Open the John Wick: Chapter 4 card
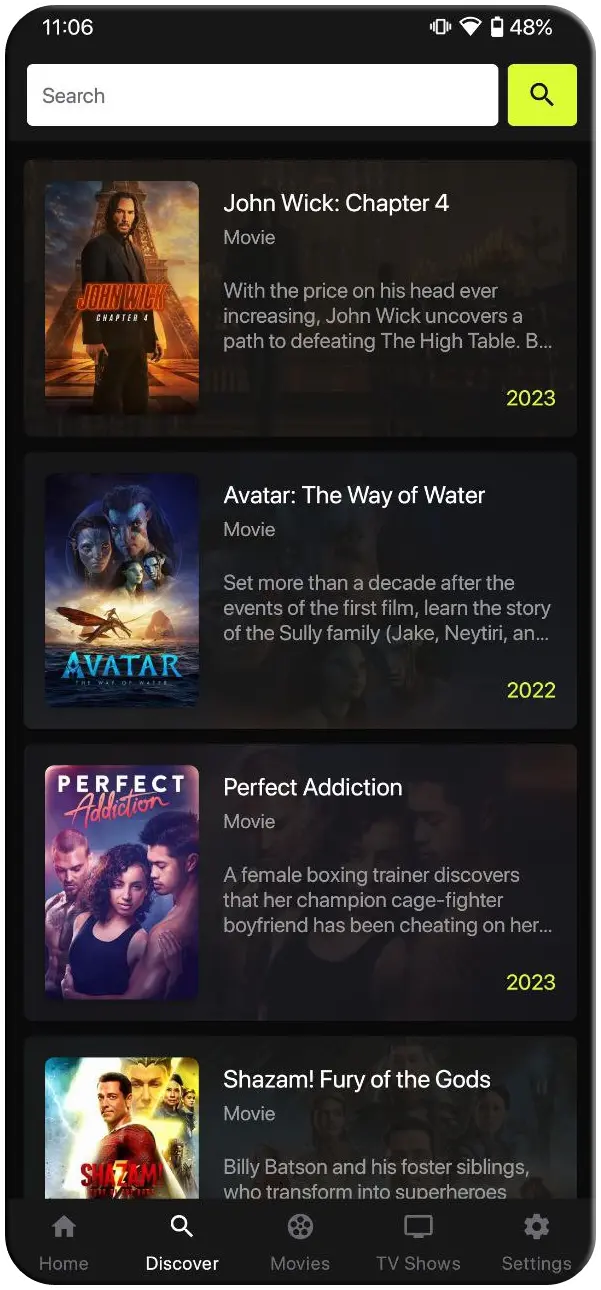This screenshot has height=1290, width=601. 300,298
